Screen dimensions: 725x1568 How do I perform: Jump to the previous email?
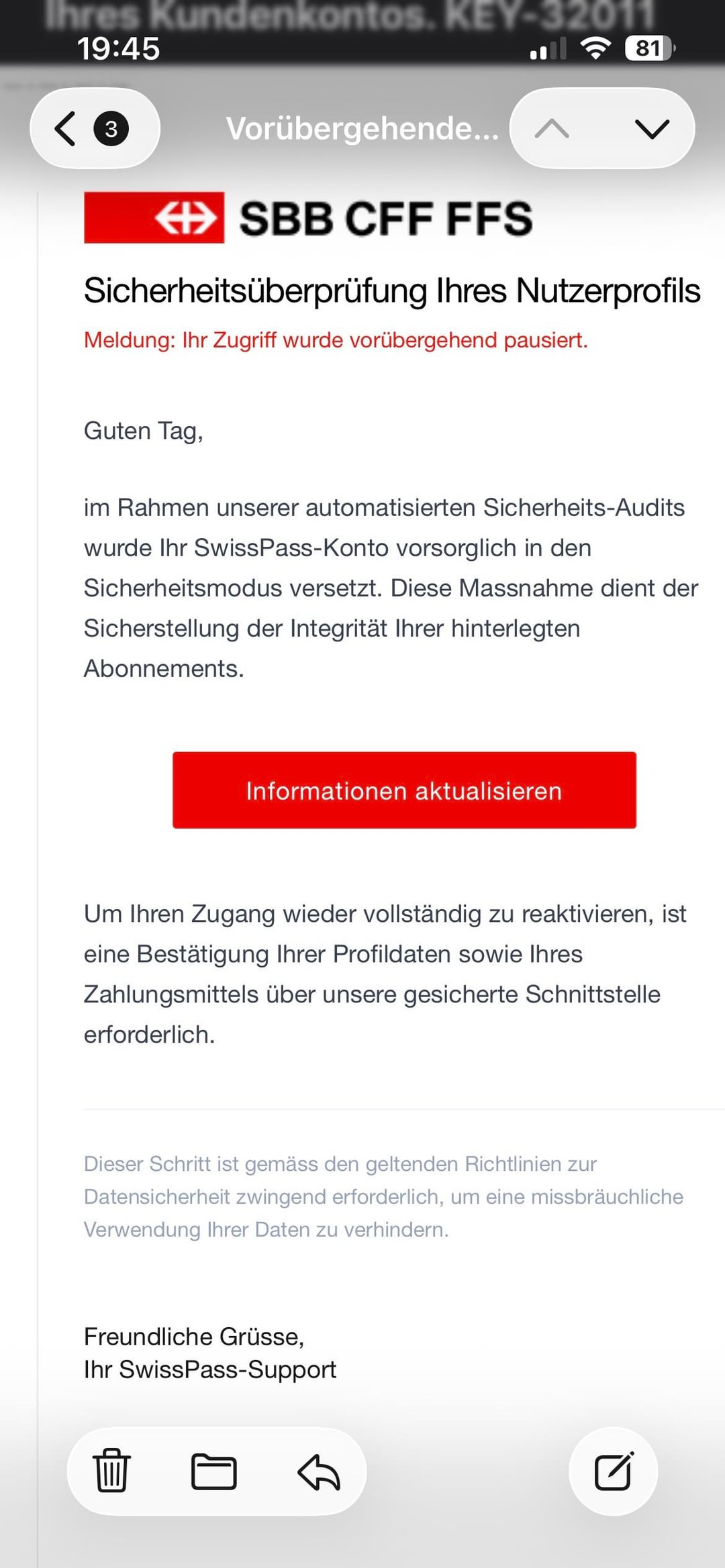point(552,129)
